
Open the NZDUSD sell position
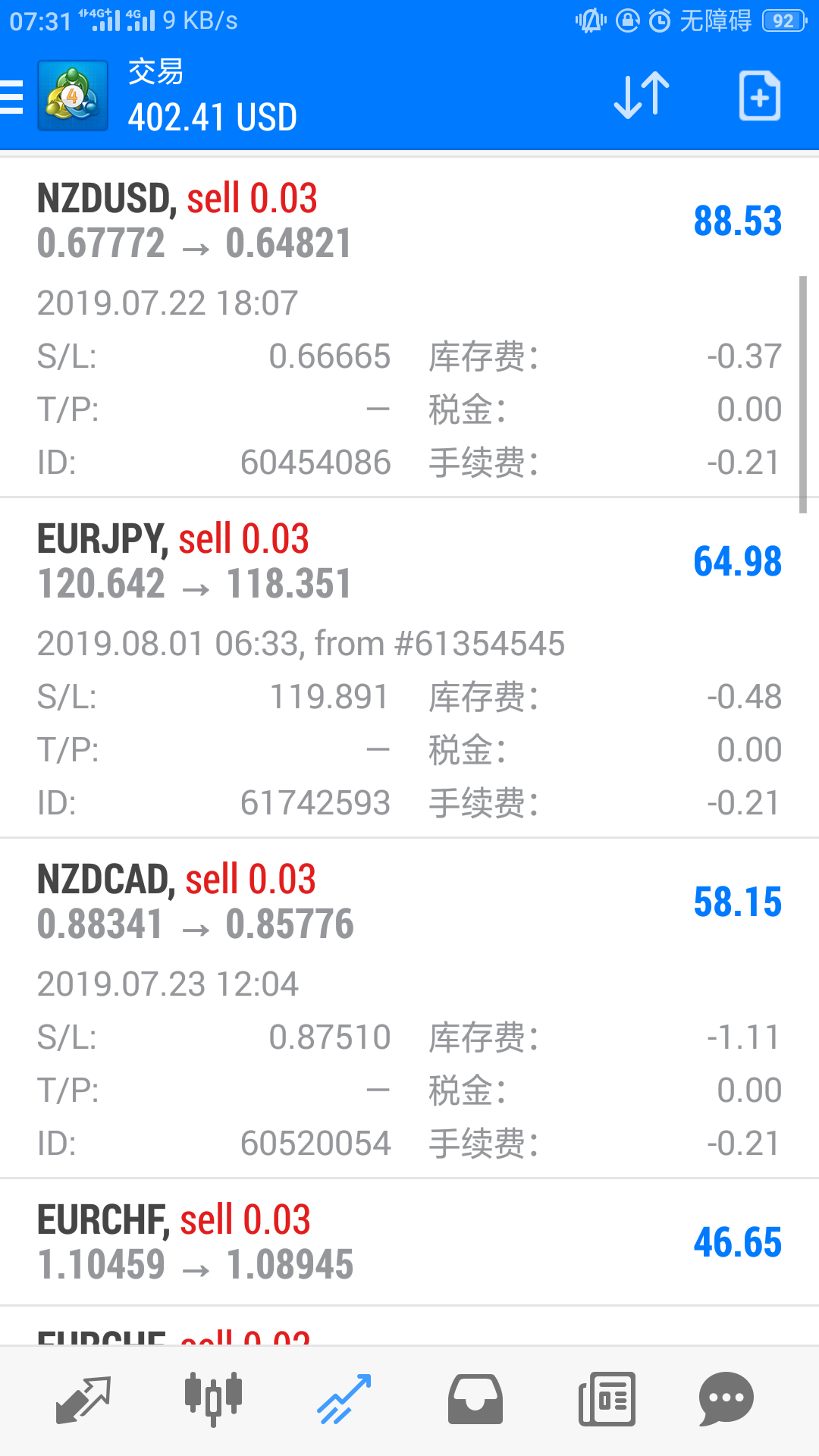(x=409, y=328)
